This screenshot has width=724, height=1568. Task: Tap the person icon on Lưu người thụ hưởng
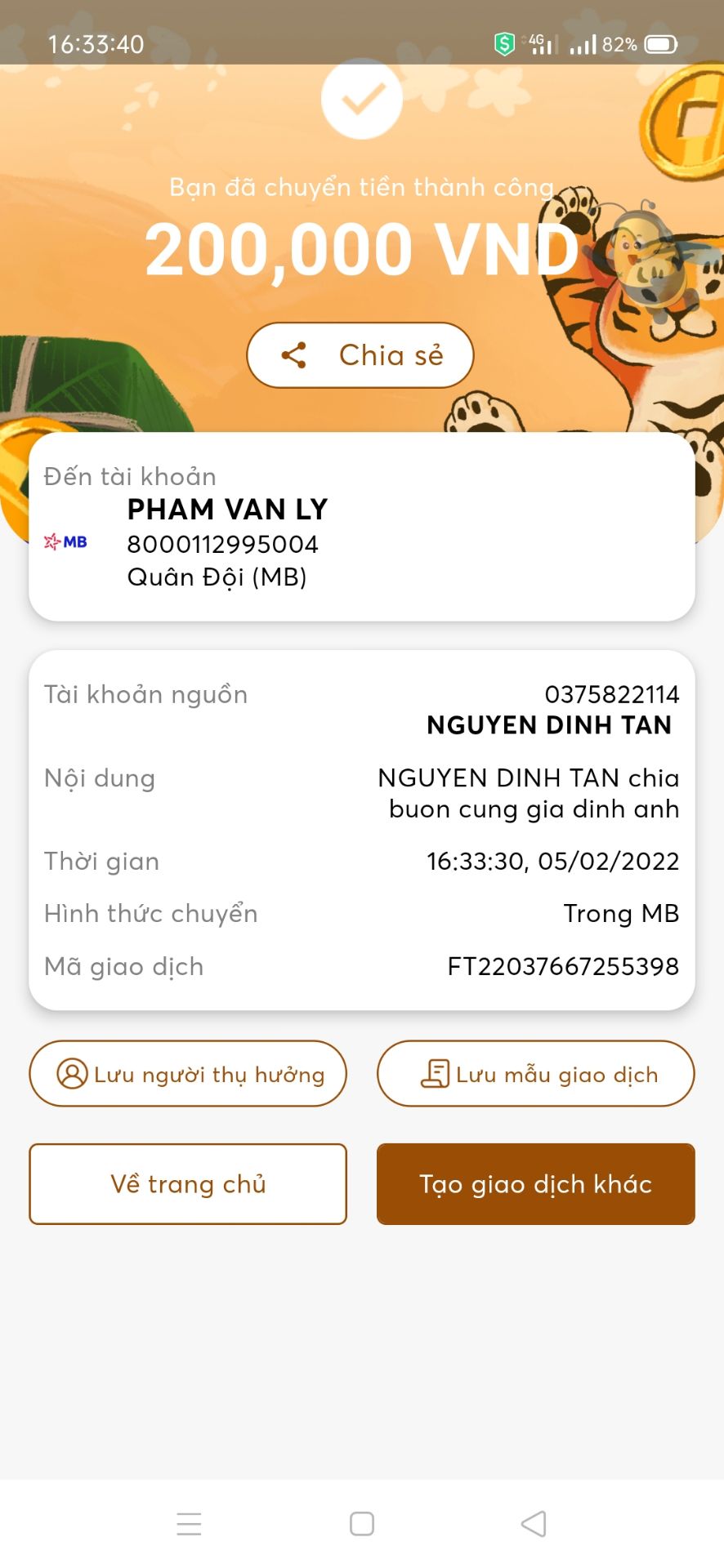point(73,1074)
